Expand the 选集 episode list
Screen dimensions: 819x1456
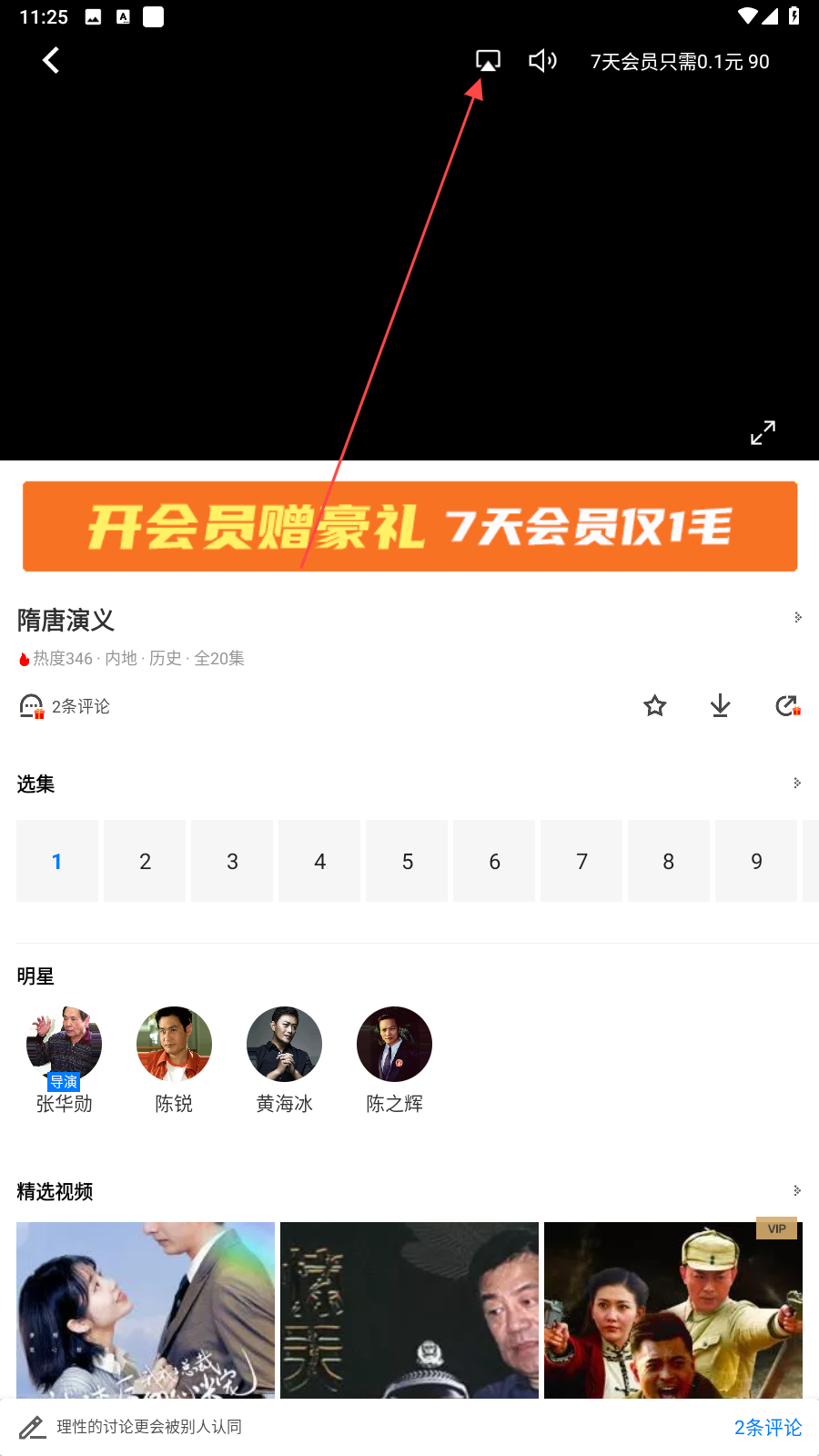pyautogui.click(x=797, y=784)
